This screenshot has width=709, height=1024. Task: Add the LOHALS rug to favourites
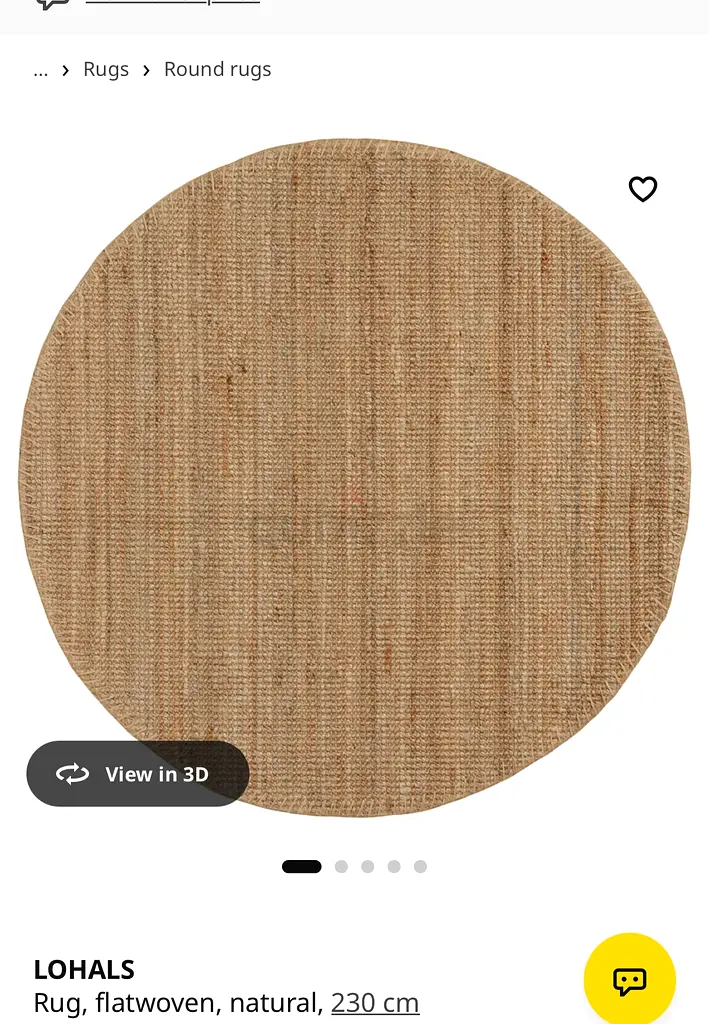point(642,189)
